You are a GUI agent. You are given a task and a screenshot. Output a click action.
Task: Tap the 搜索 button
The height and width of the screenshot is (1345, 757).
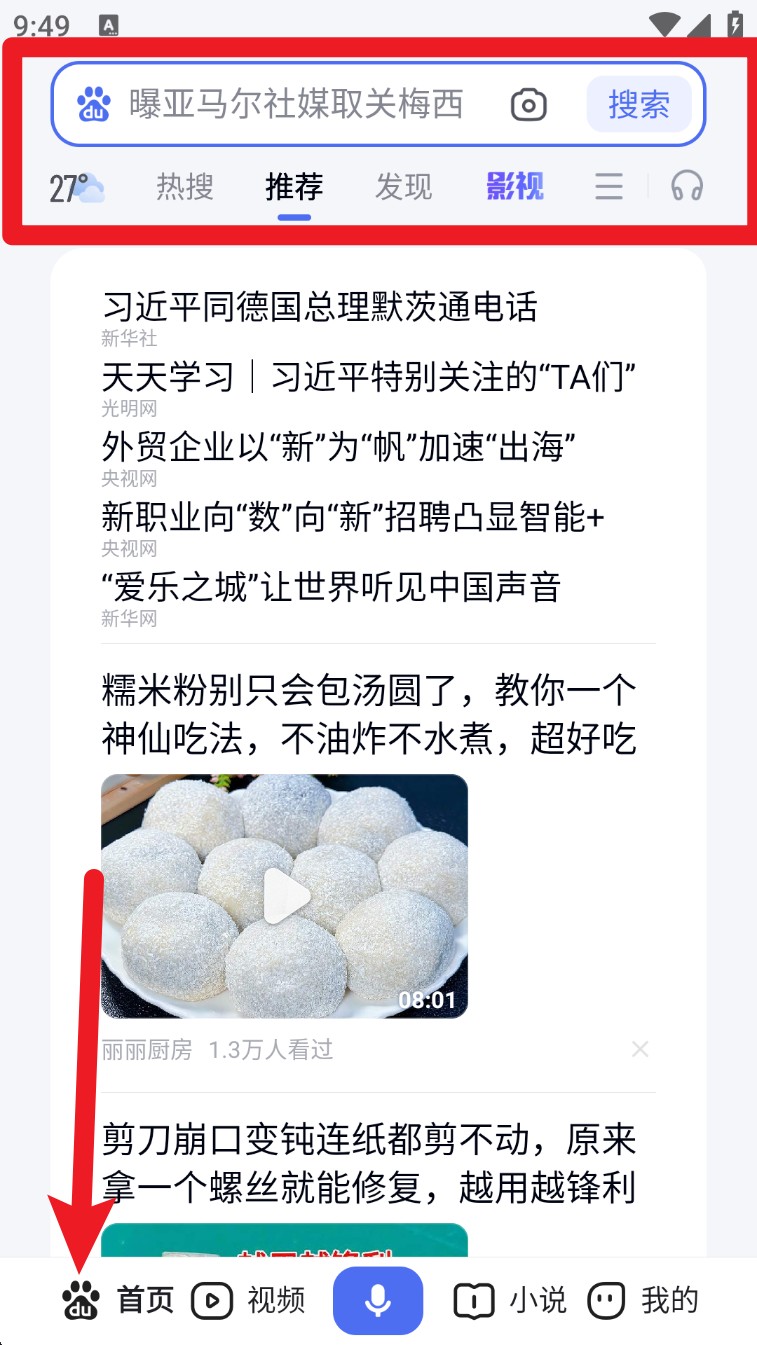[638, 104]
